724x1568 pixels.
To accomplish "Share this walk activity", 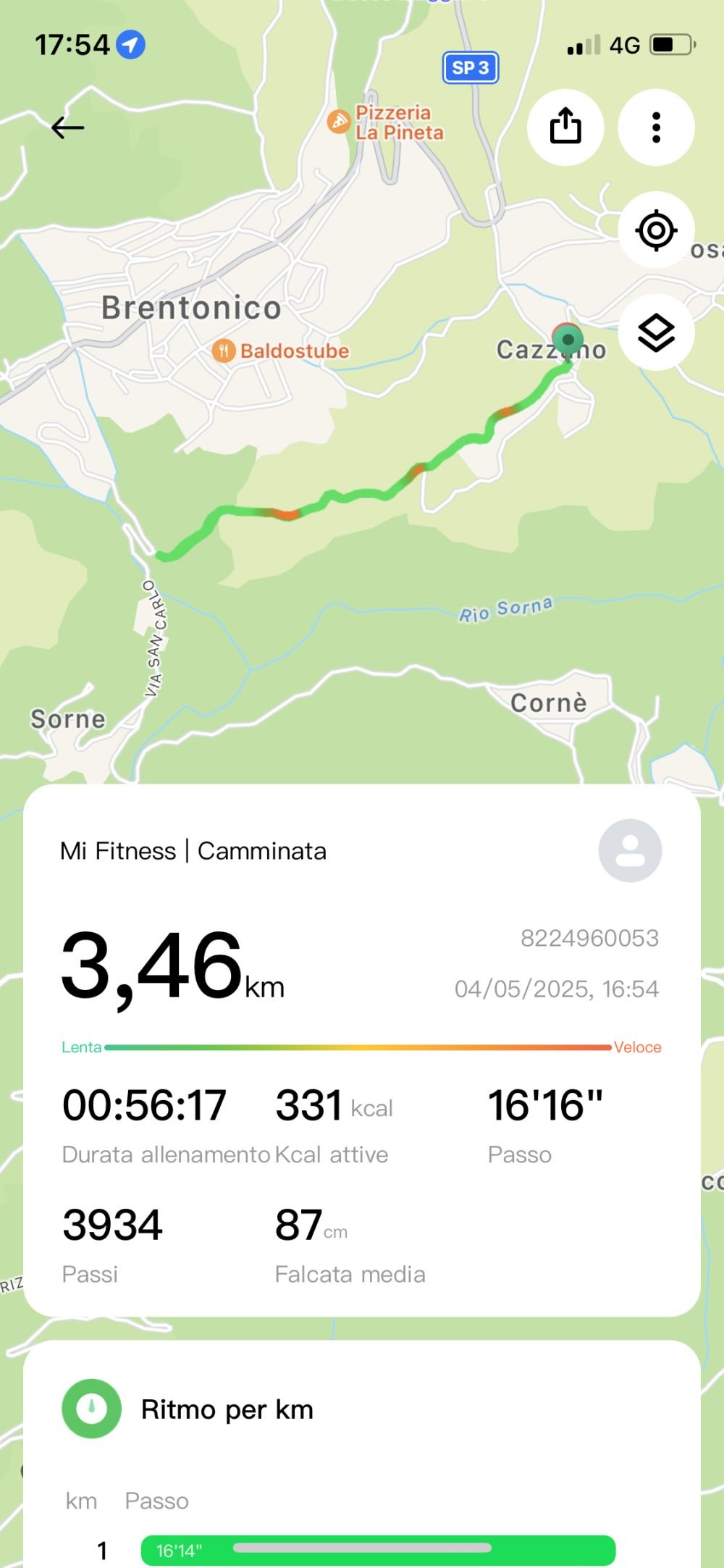I will [565, 127].
